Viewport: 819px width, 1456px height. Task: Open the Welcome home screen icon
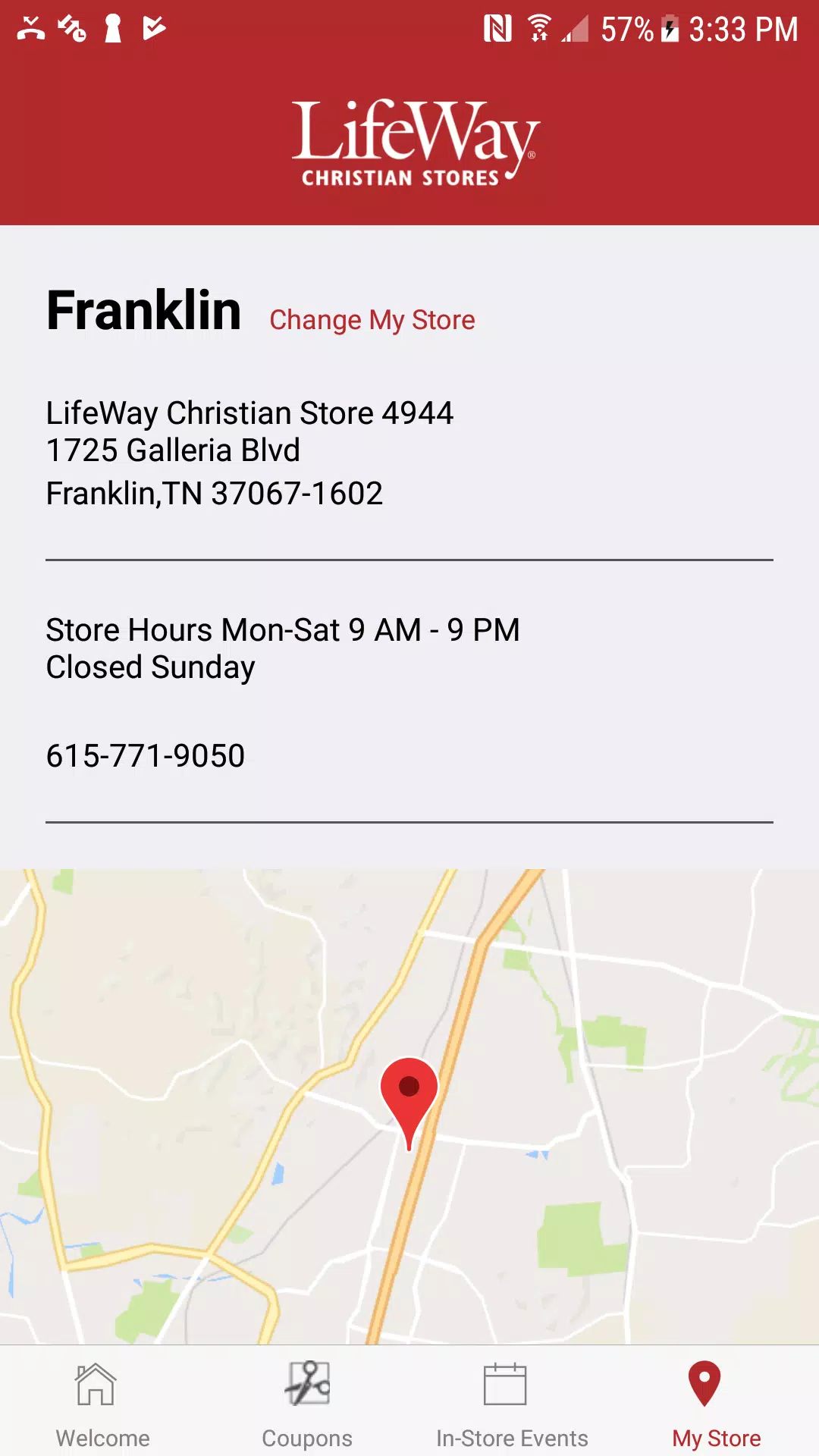coord(96,1384)
